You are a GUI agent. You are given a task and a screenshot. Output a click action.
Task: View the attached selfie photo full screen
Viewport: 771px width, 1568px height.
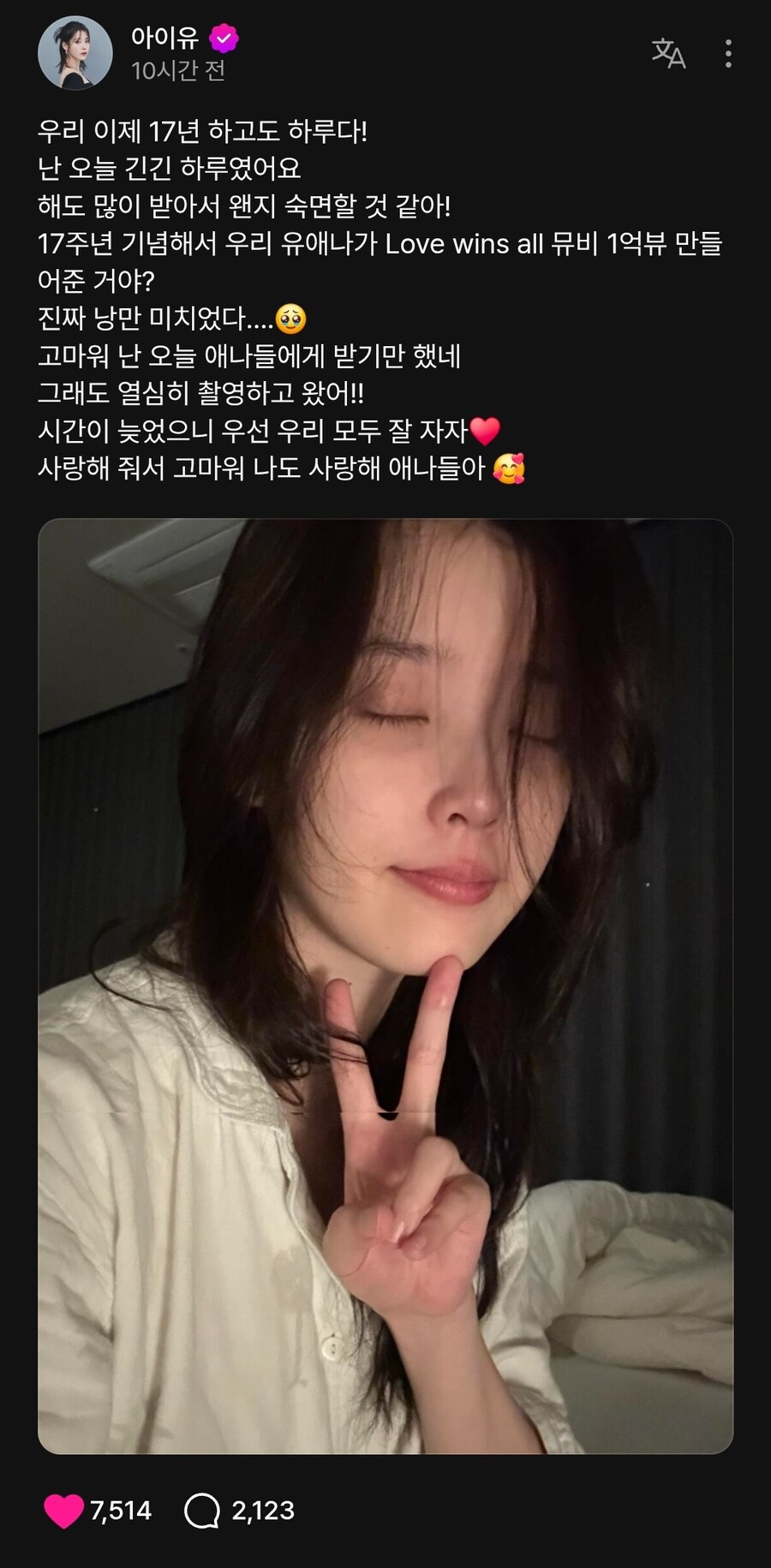pyautogui.click(x=385, y=985)
